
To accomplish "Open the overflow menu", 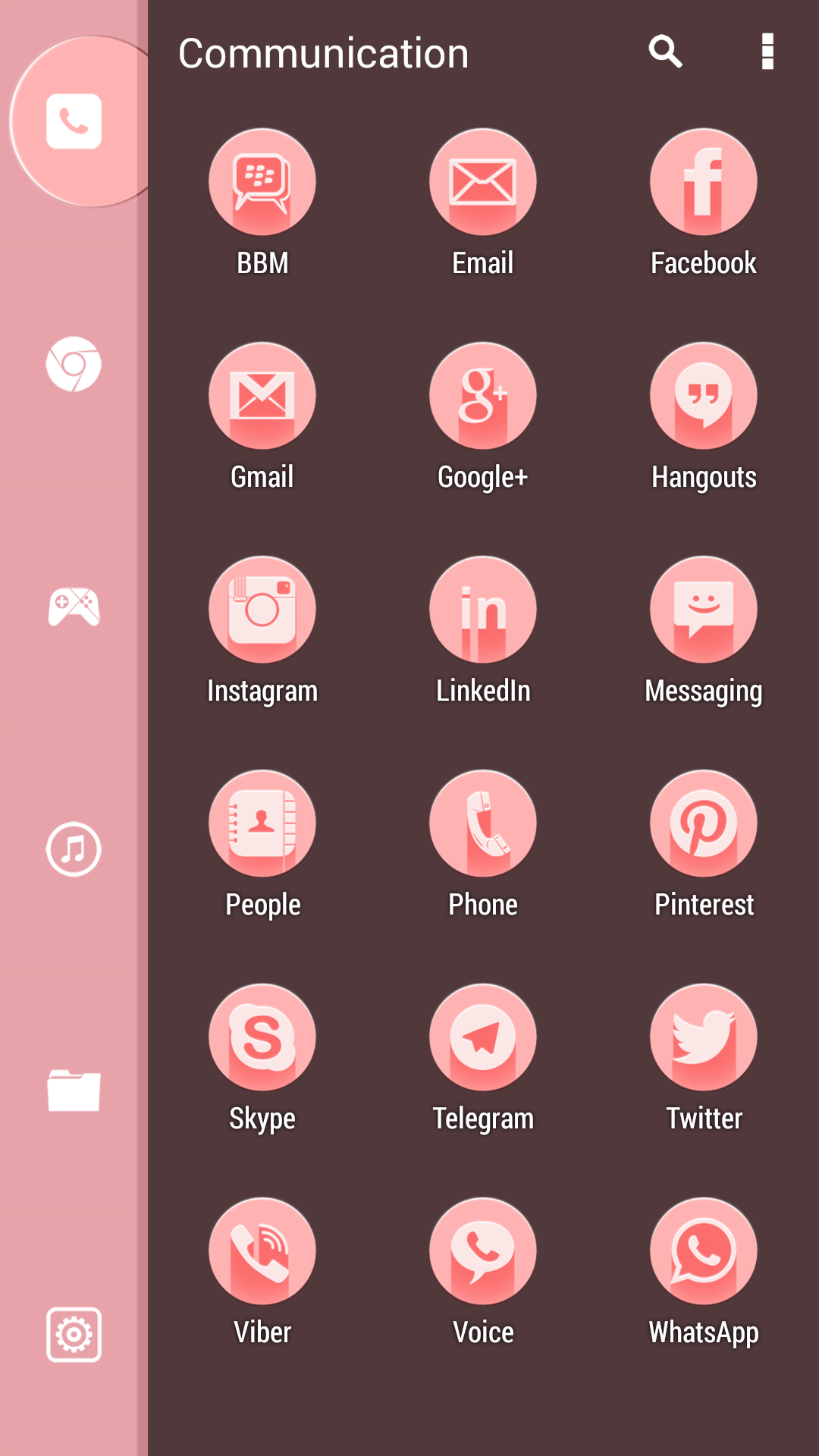I will (766, 52).
